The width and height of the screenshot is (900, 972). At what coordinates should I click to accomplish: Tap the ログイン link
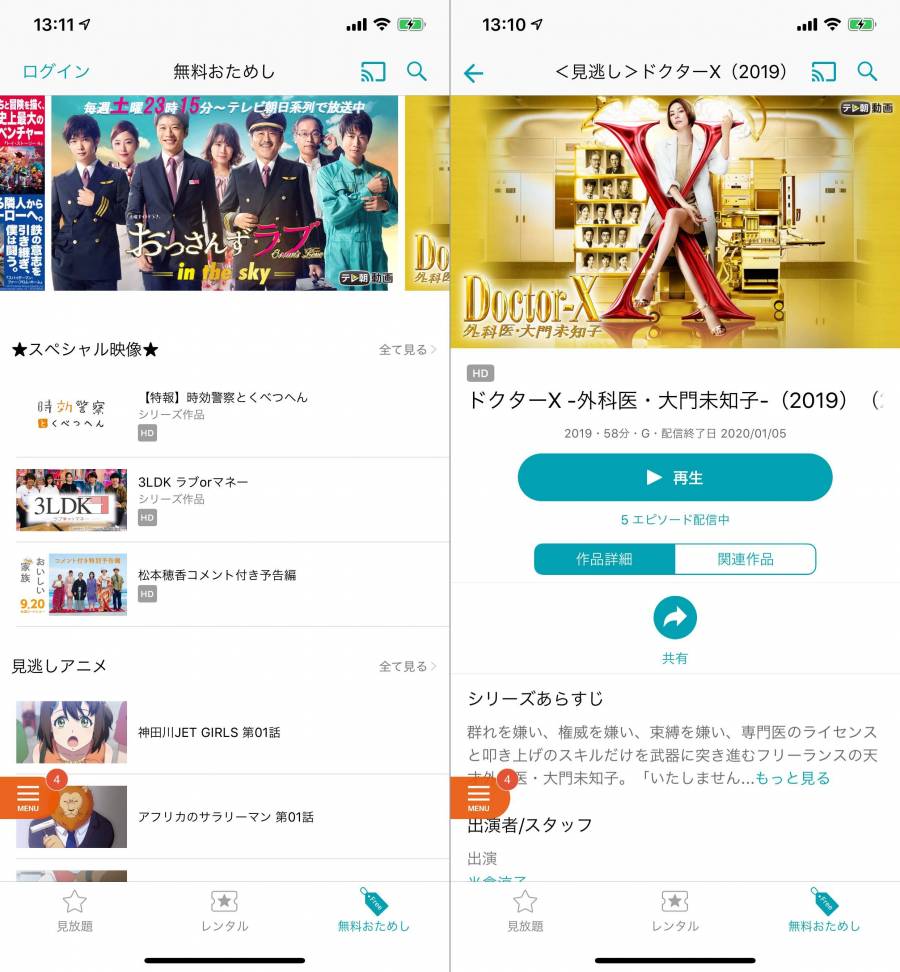[56, 71]
